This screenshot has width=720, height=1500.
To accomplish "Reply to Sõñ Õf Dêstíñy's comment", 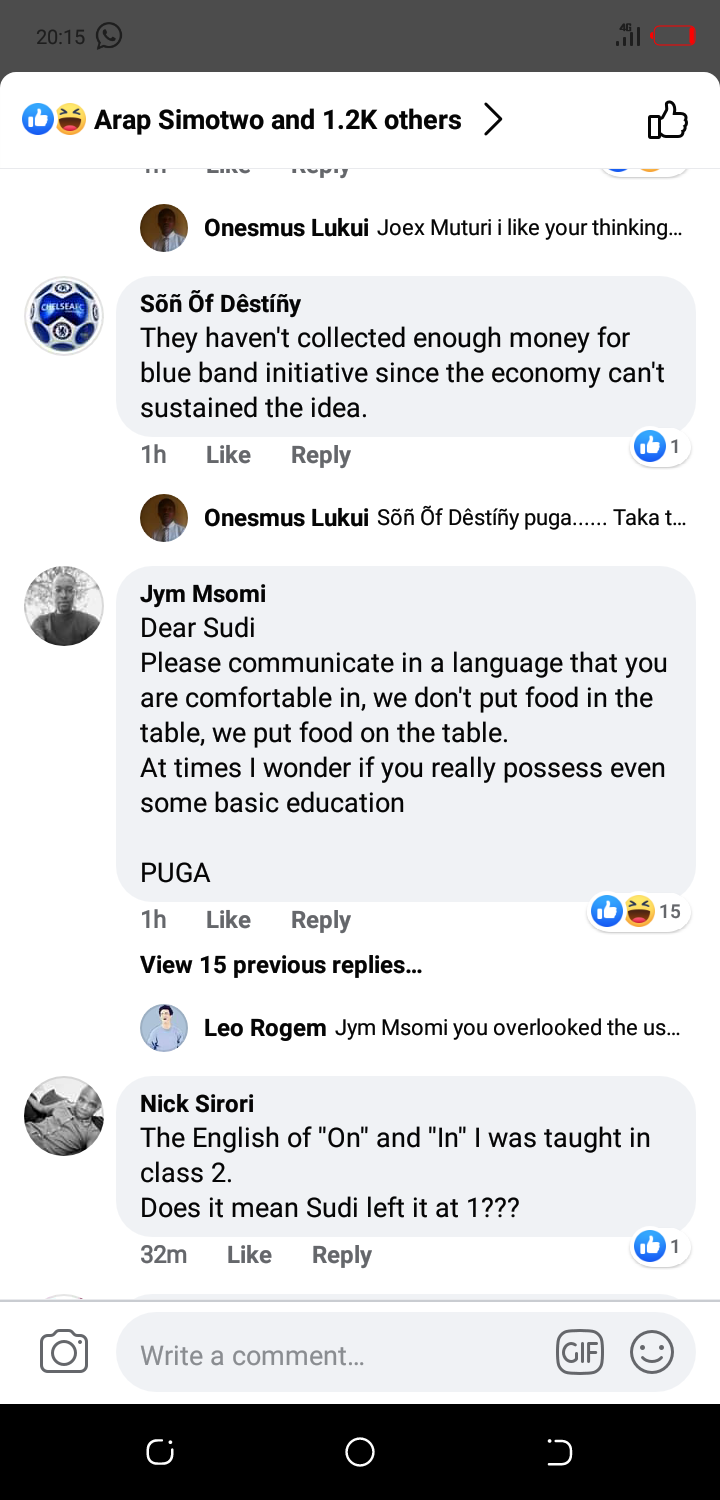I will [320, 455].
